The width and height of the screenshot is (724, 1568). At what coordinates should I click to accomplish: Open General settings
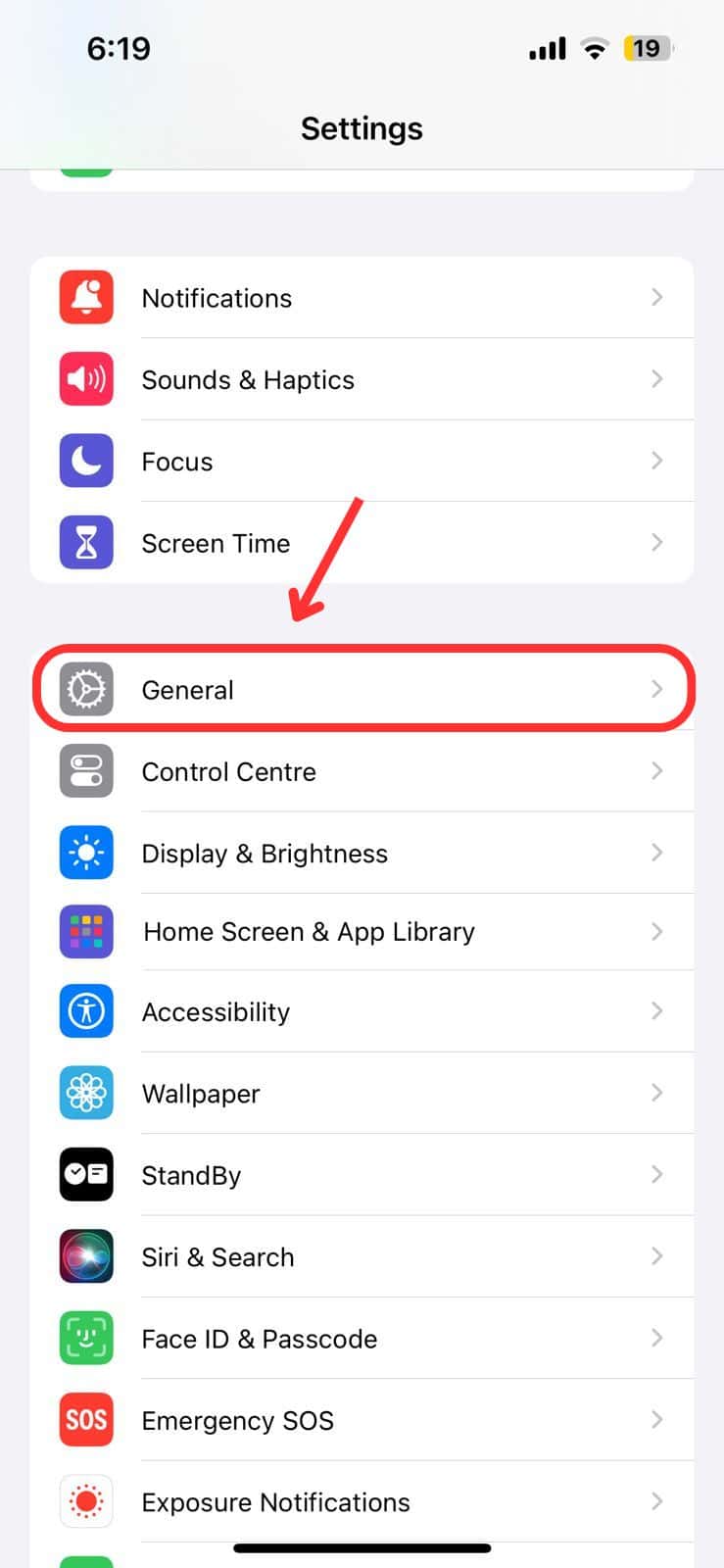tap(362, 690)
